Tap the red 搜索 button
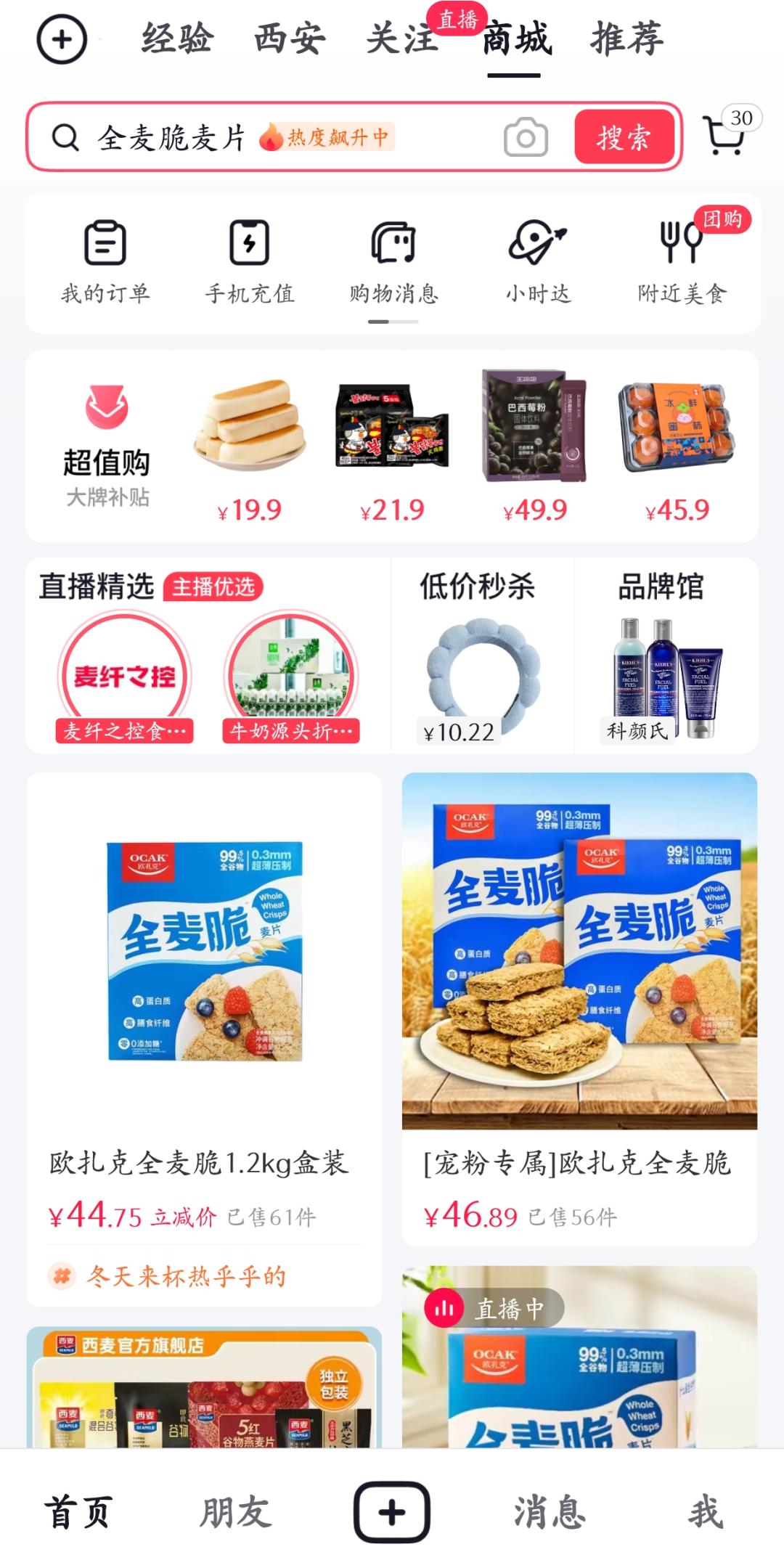Image resolution: width=784 pixels, height=1568 pixels. click(x=624, y=137)
